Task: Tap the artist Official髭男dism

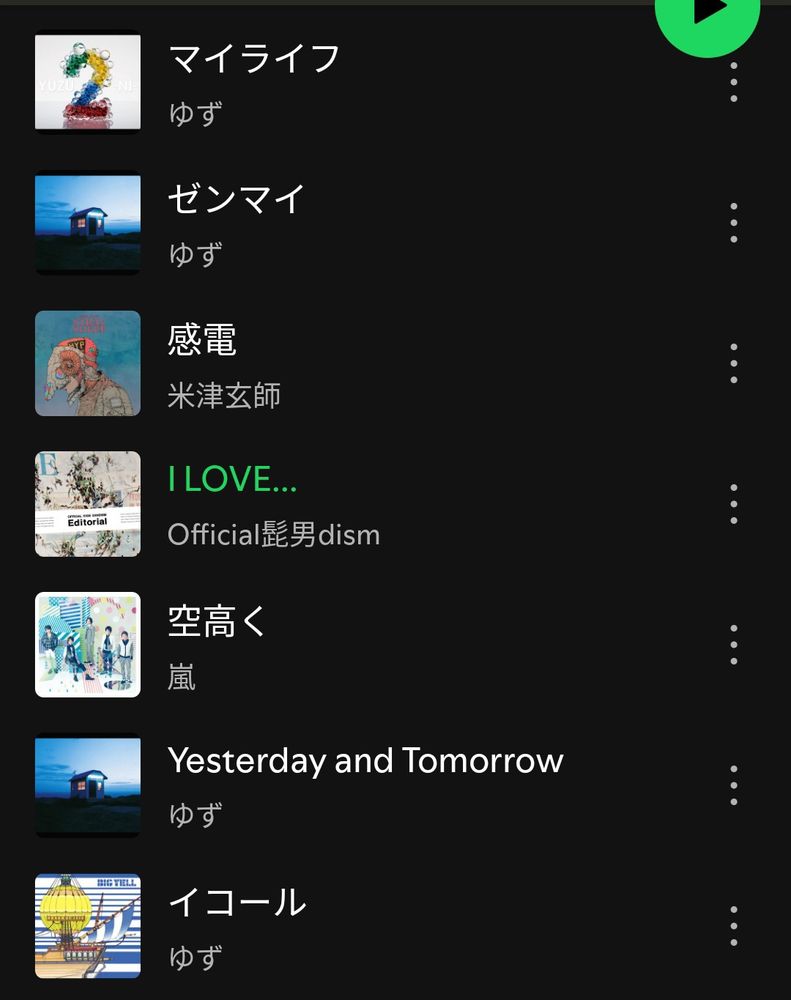Action: (275, 534)
